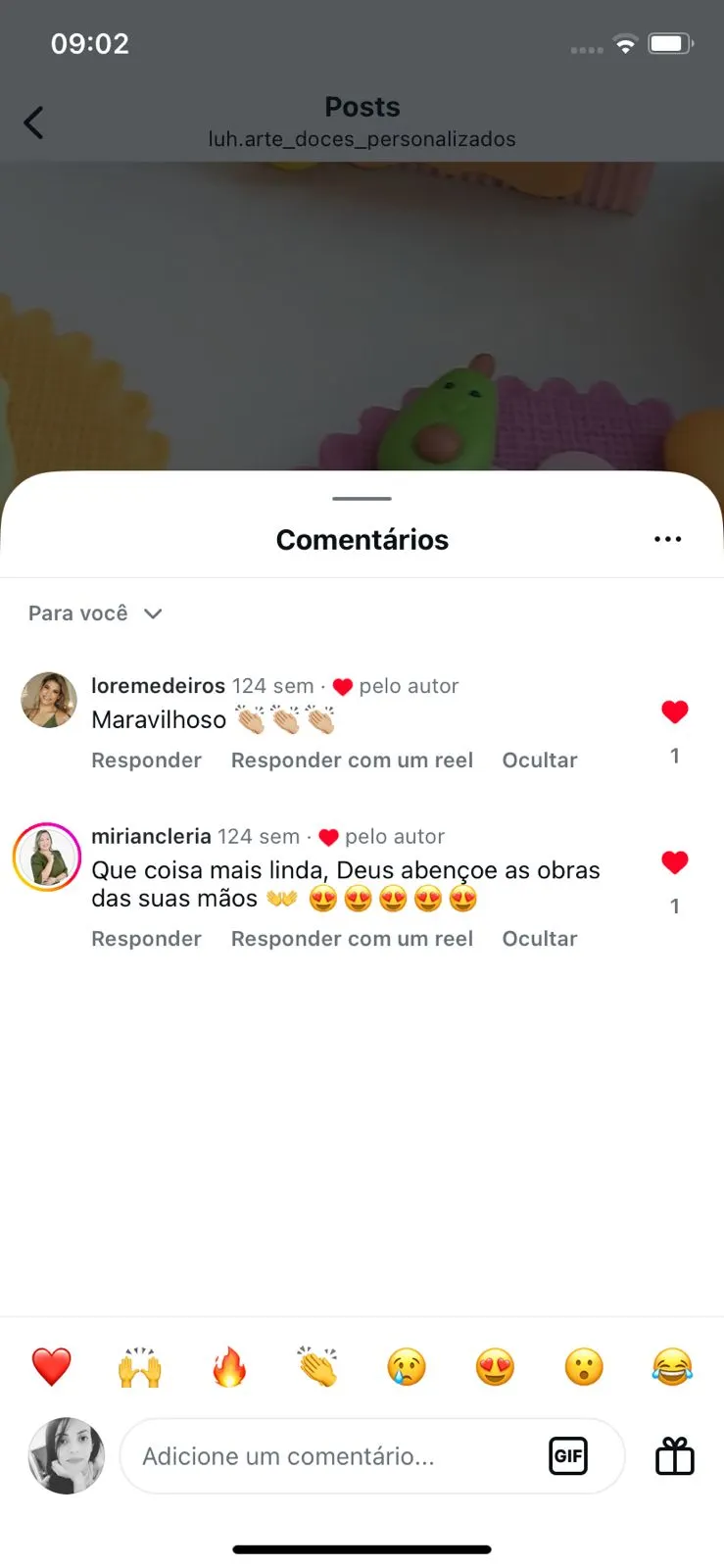Image resolution: width=724 pixels, height=1568 pixels.
Task: Tap Ocultar on loremedeiros' comment
Action: click(539, 760)
